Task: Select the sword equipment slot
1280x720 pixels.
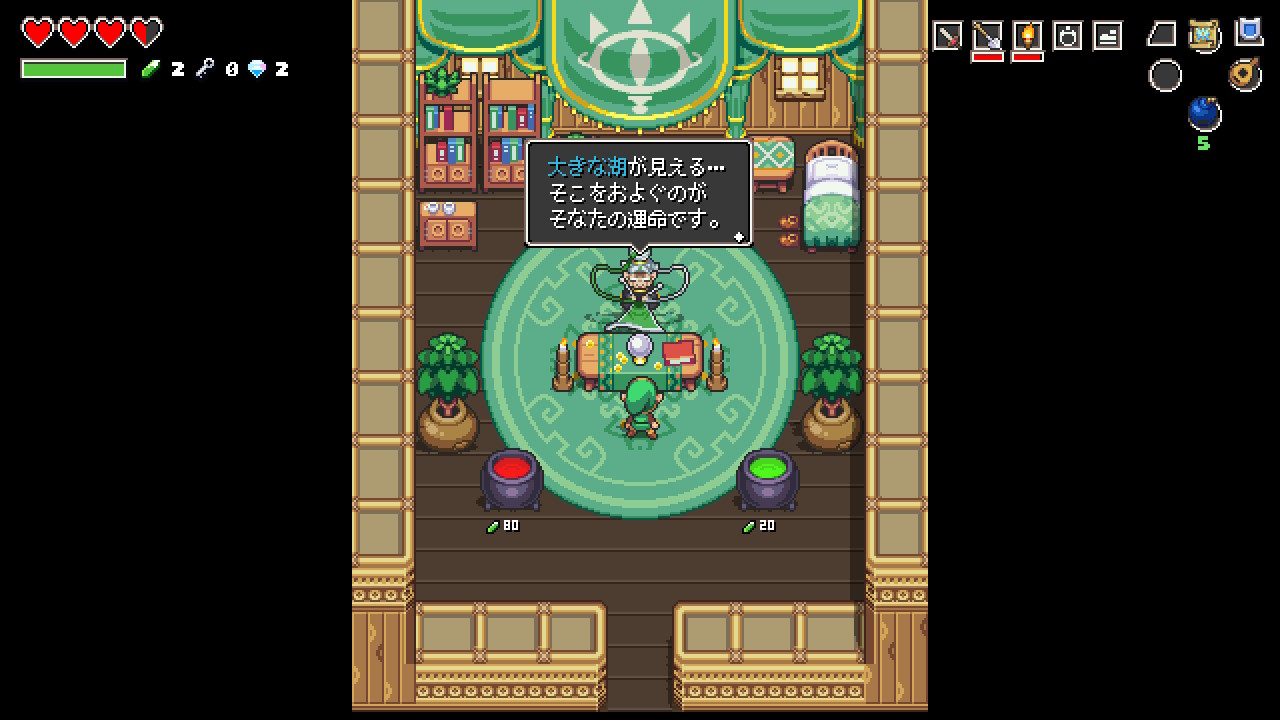Action: 947,36
